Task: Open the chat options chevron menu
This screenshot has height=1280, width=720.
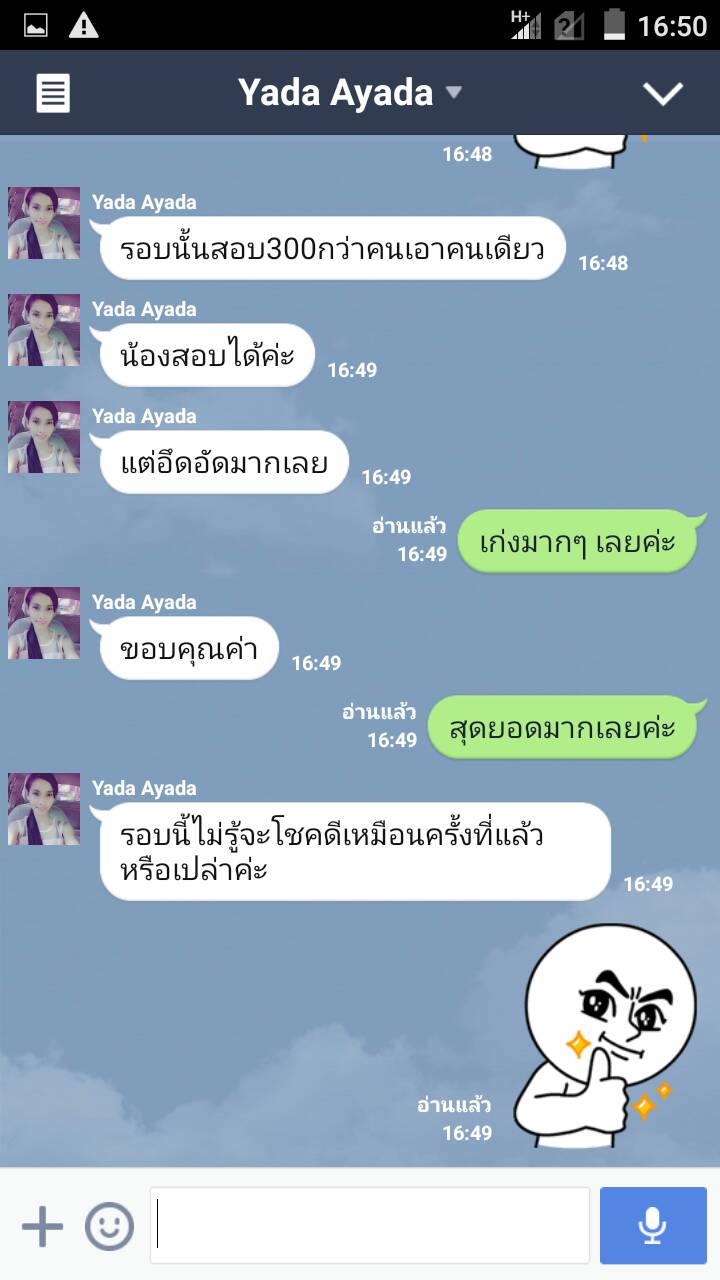Action: pos(662,93)
